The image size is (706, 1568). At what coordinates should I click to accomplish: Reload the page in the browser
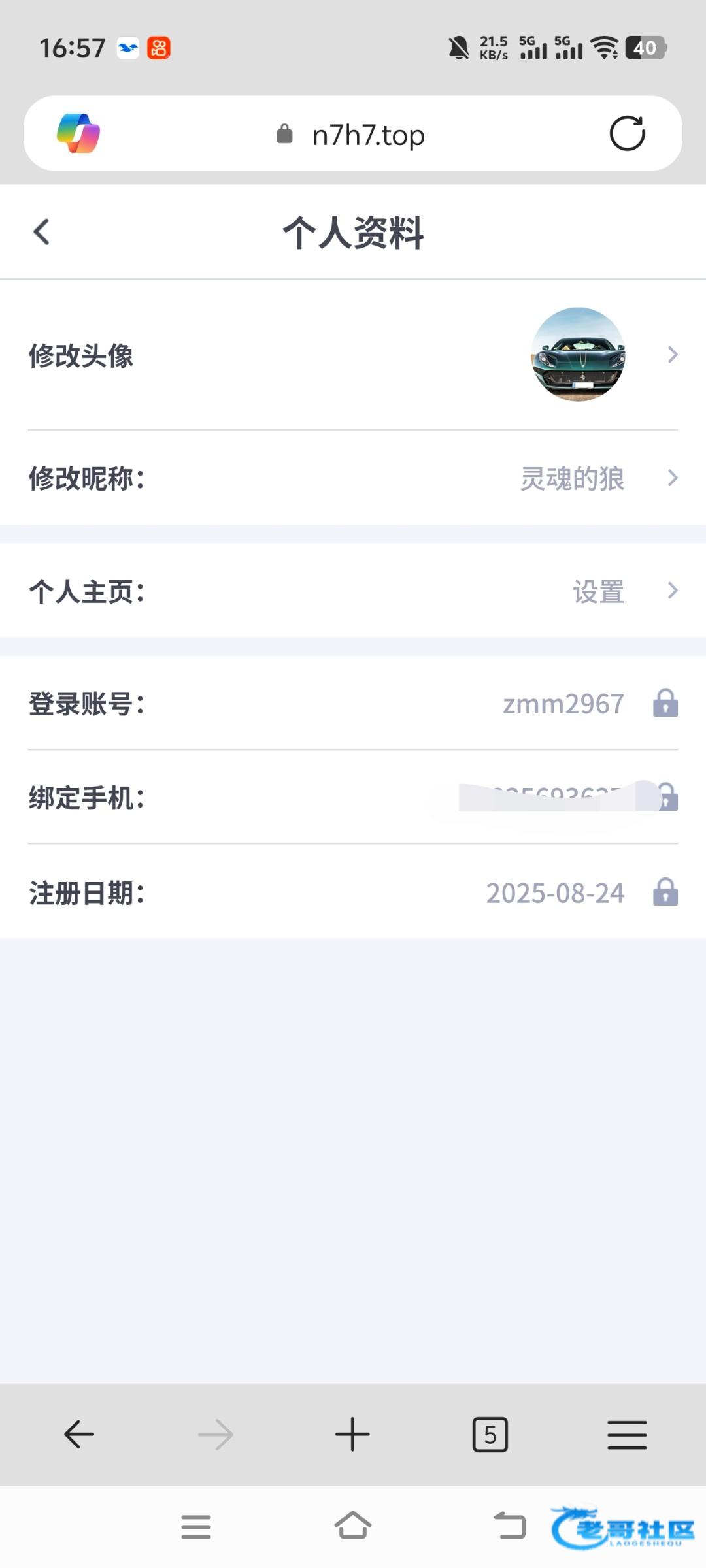click(627, 134)
